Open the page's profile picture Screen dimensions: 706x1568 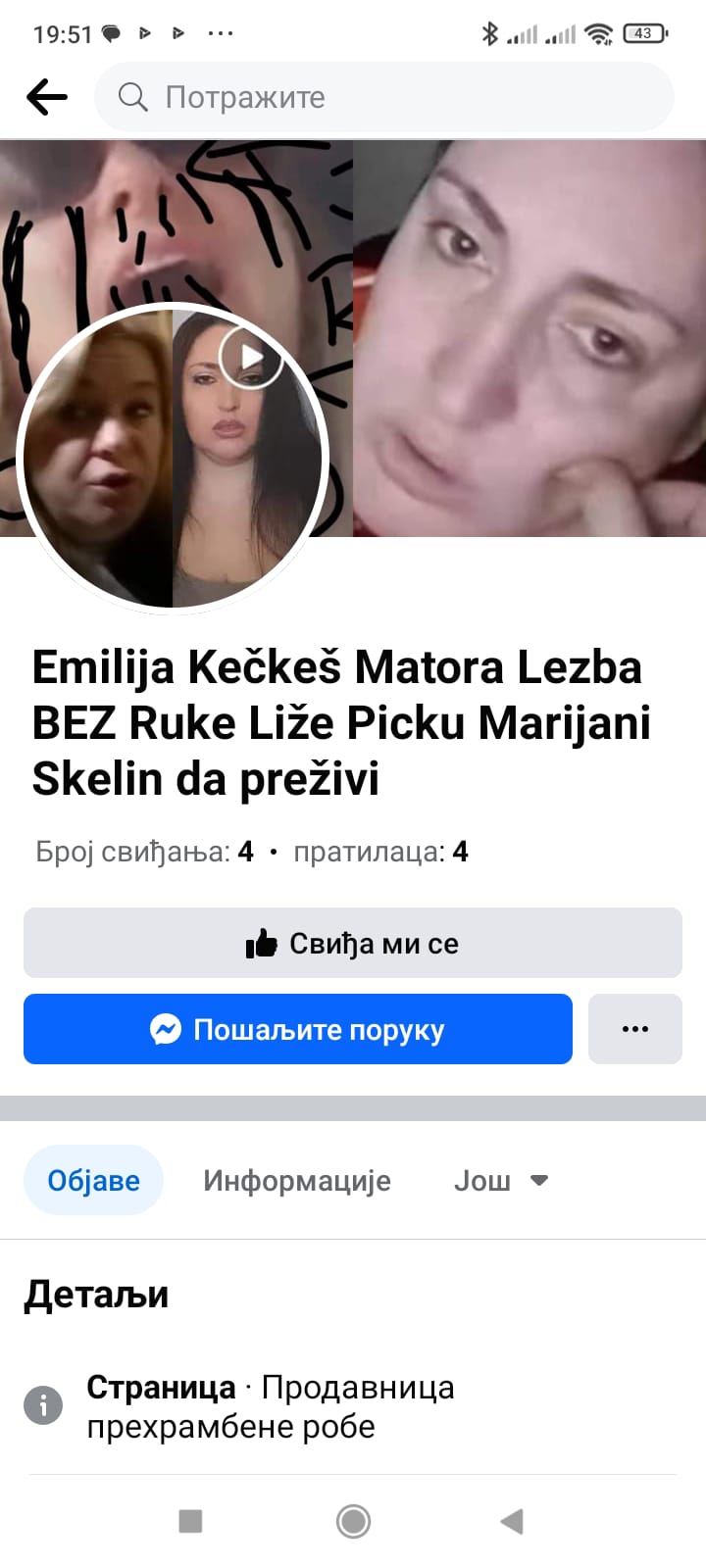click(173, 459)
